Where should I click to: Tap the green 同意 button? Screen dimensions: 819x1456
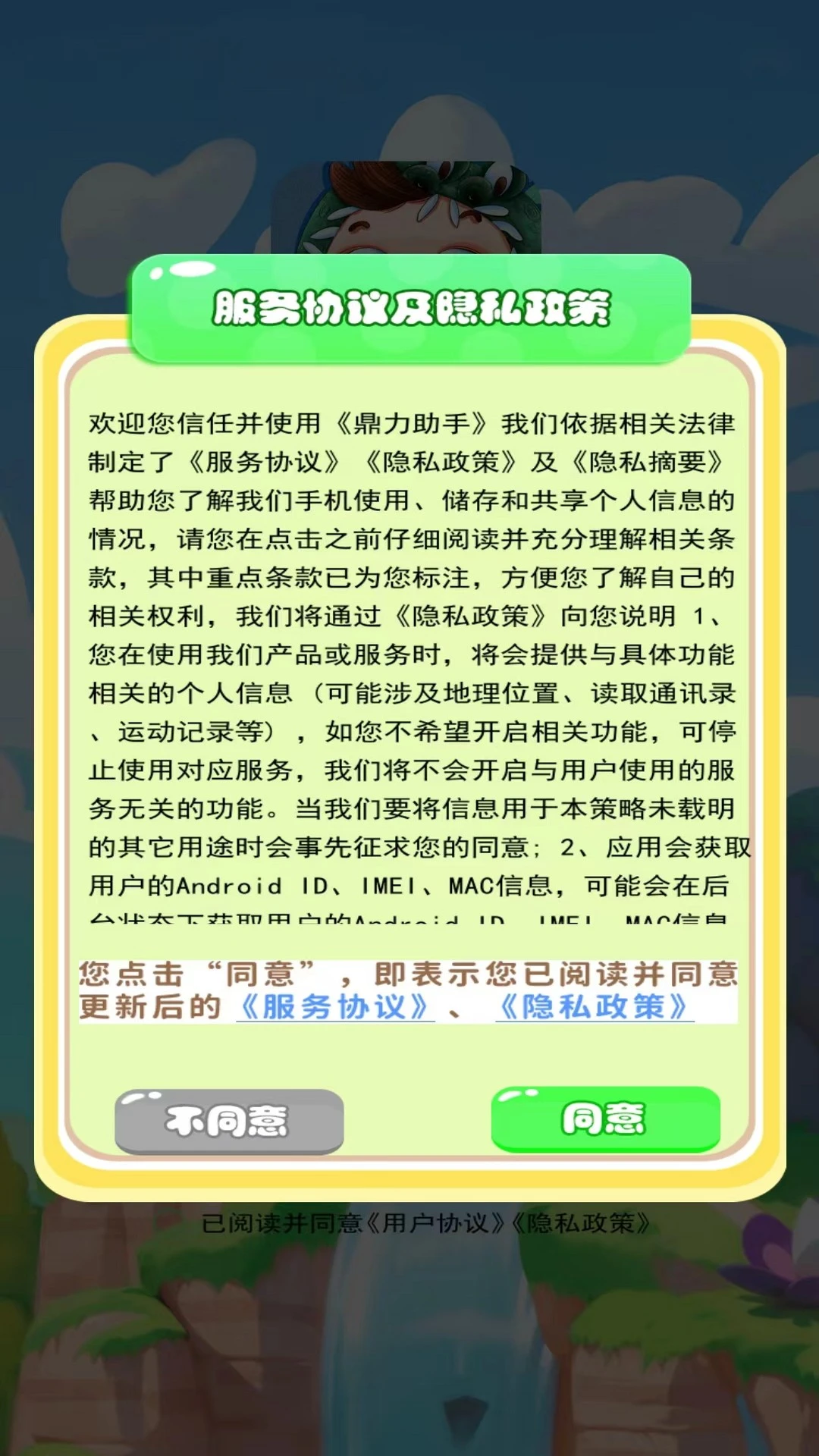coord(605,1119)
